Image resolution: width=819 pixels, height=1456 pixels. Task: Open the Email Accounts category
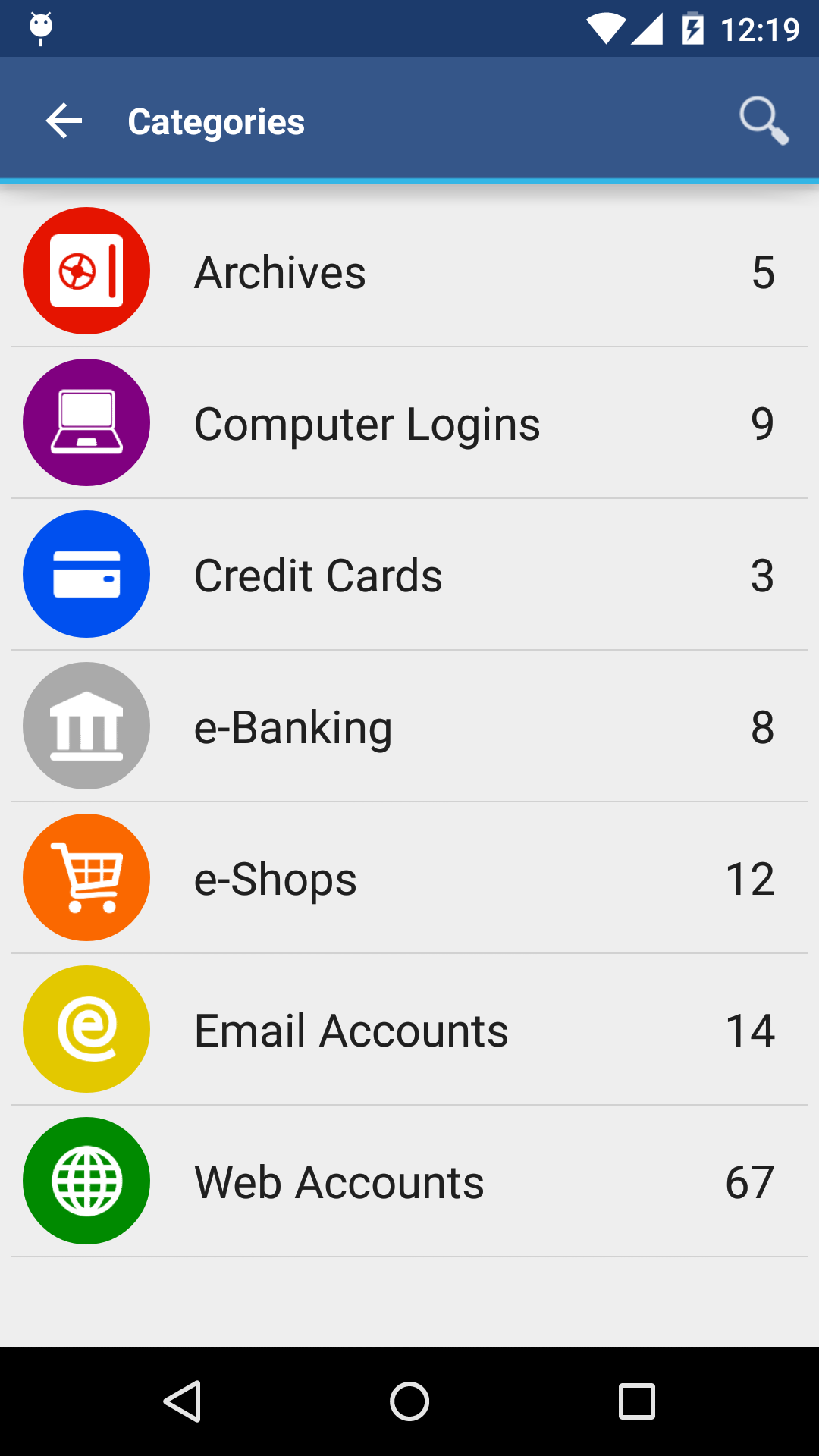click(409, 1029)
